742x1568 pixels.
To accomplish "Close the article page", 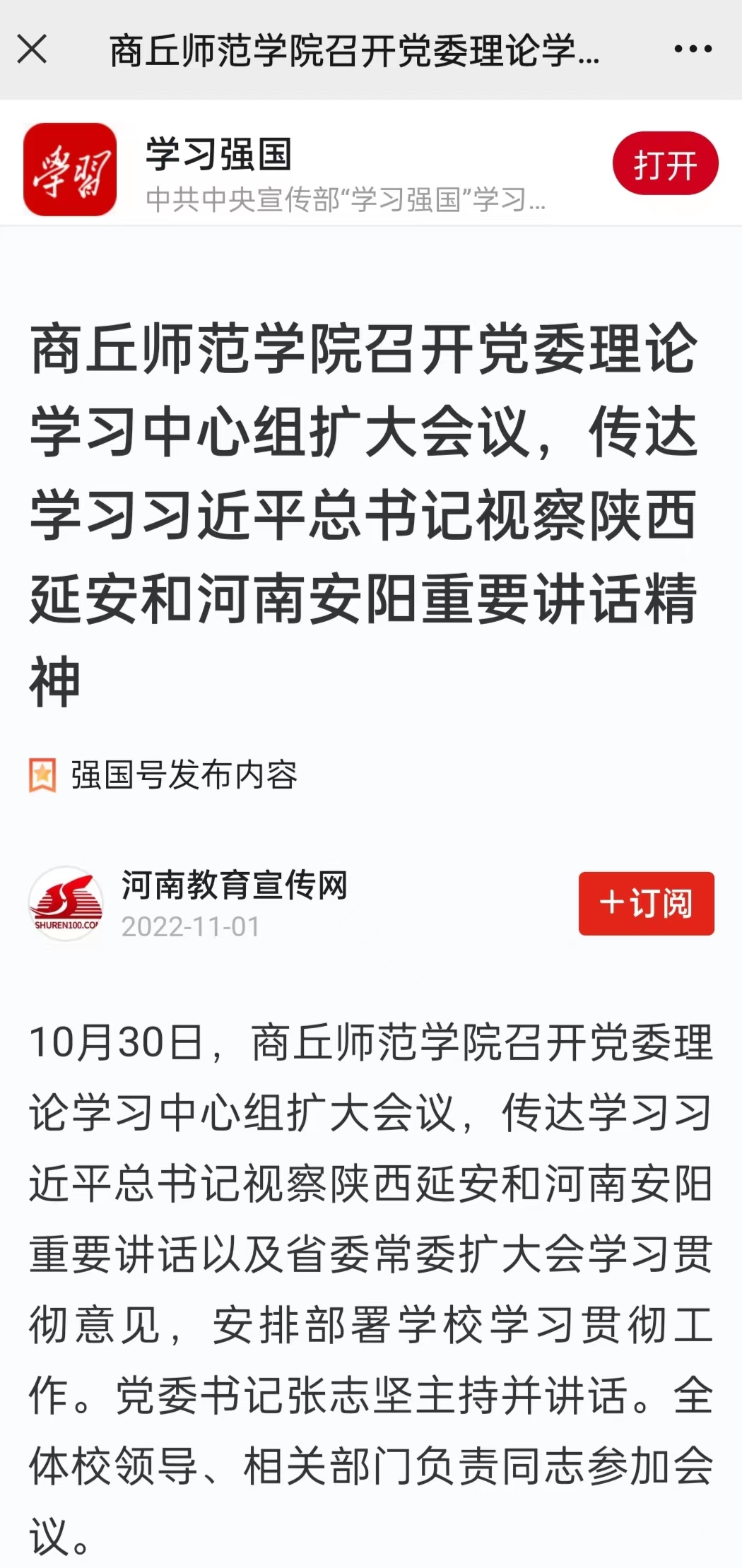I will click(x=32, y=49).
